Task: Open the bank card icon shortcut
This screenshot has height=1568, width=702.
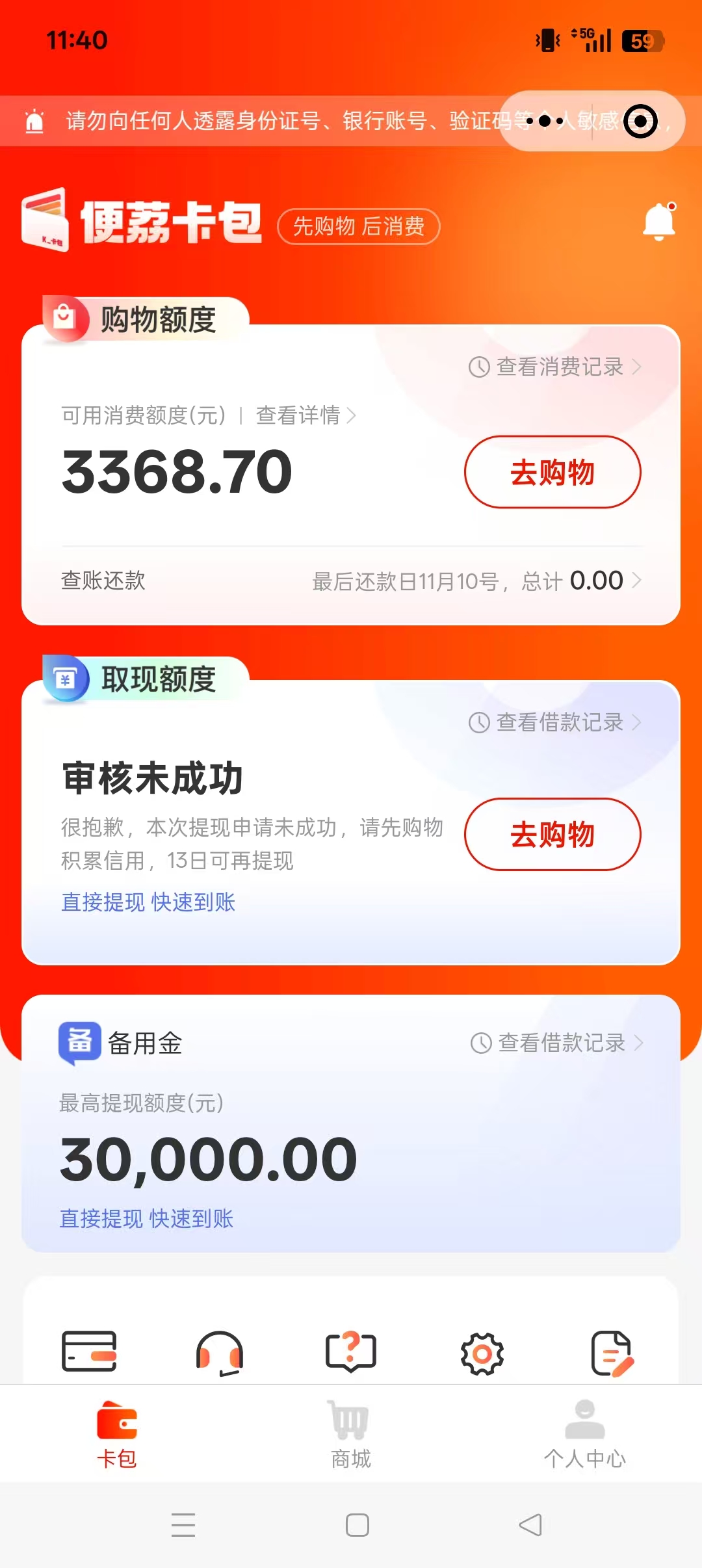Action: tap(89, 1352)
